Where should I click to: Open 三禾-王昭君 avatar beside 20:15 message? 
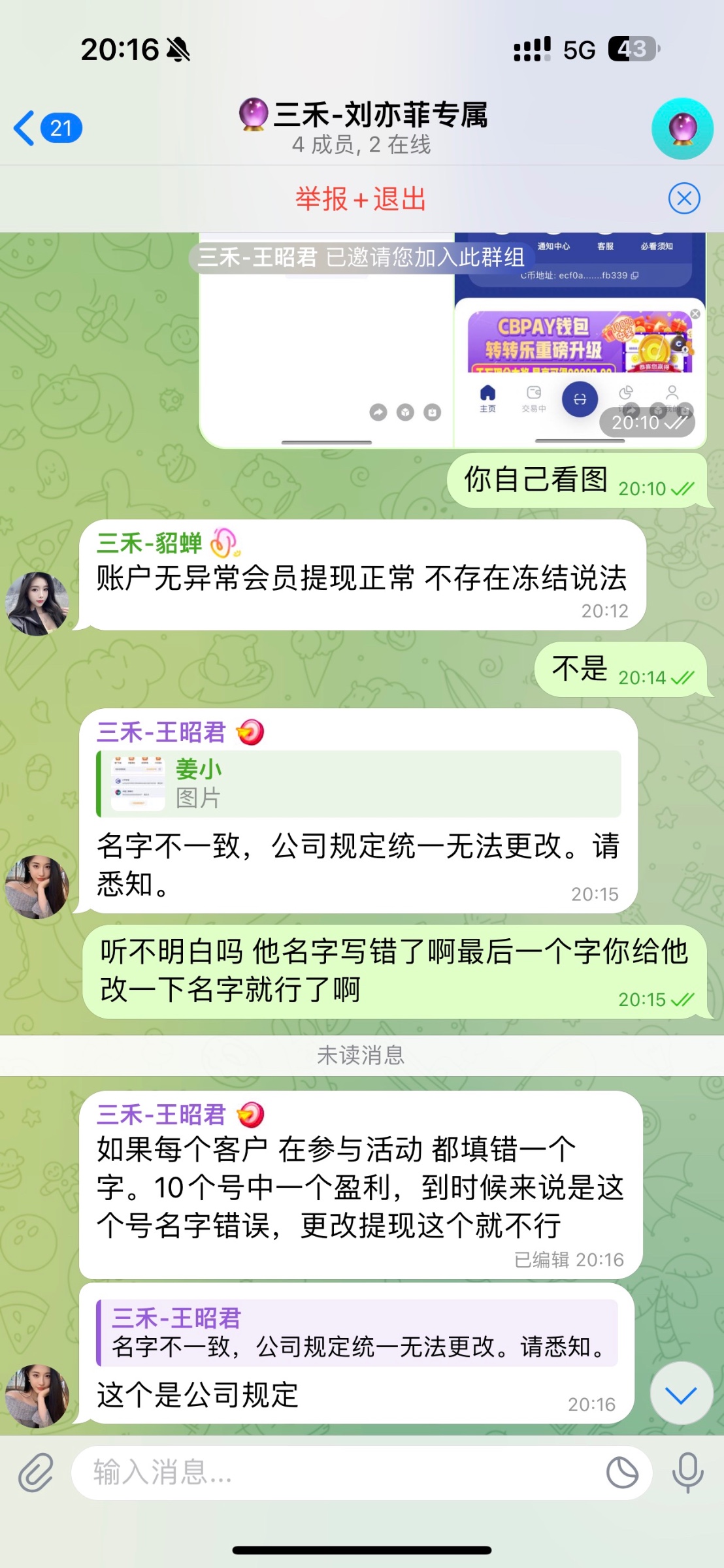(x=37, y=886)
